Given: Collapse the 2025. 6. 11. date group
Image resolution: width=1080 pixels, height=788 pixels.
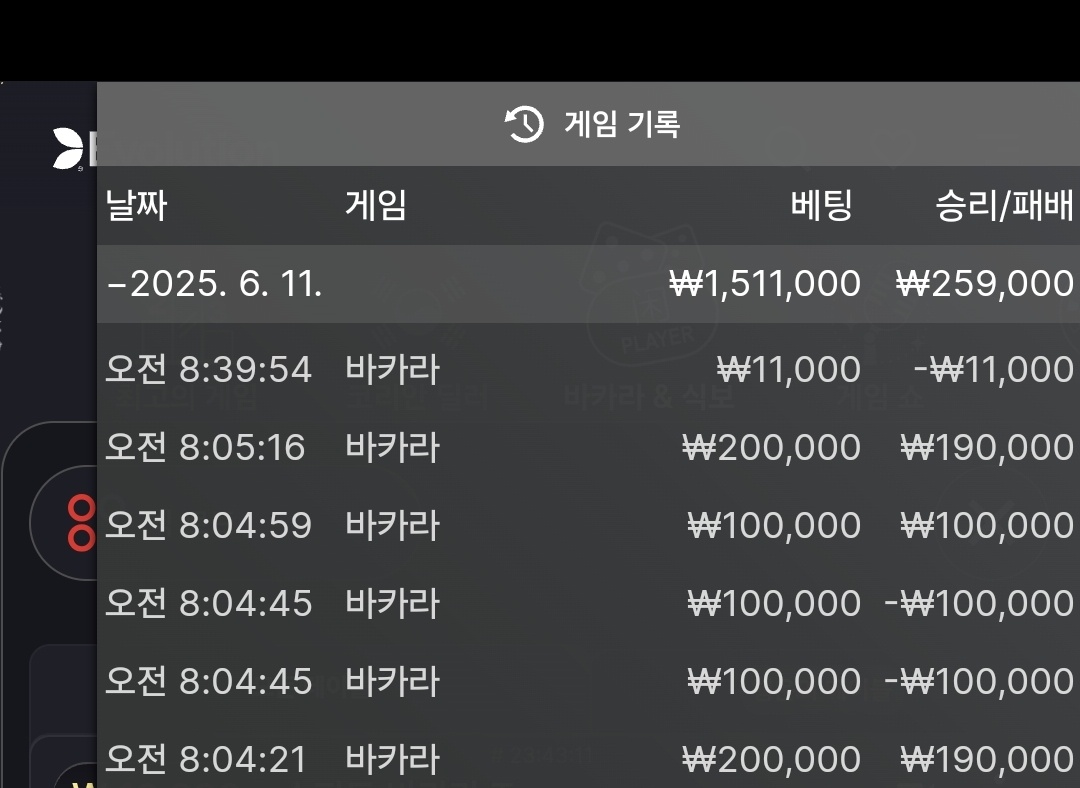Looking at the screenshot, I should (x=215, y=284).
